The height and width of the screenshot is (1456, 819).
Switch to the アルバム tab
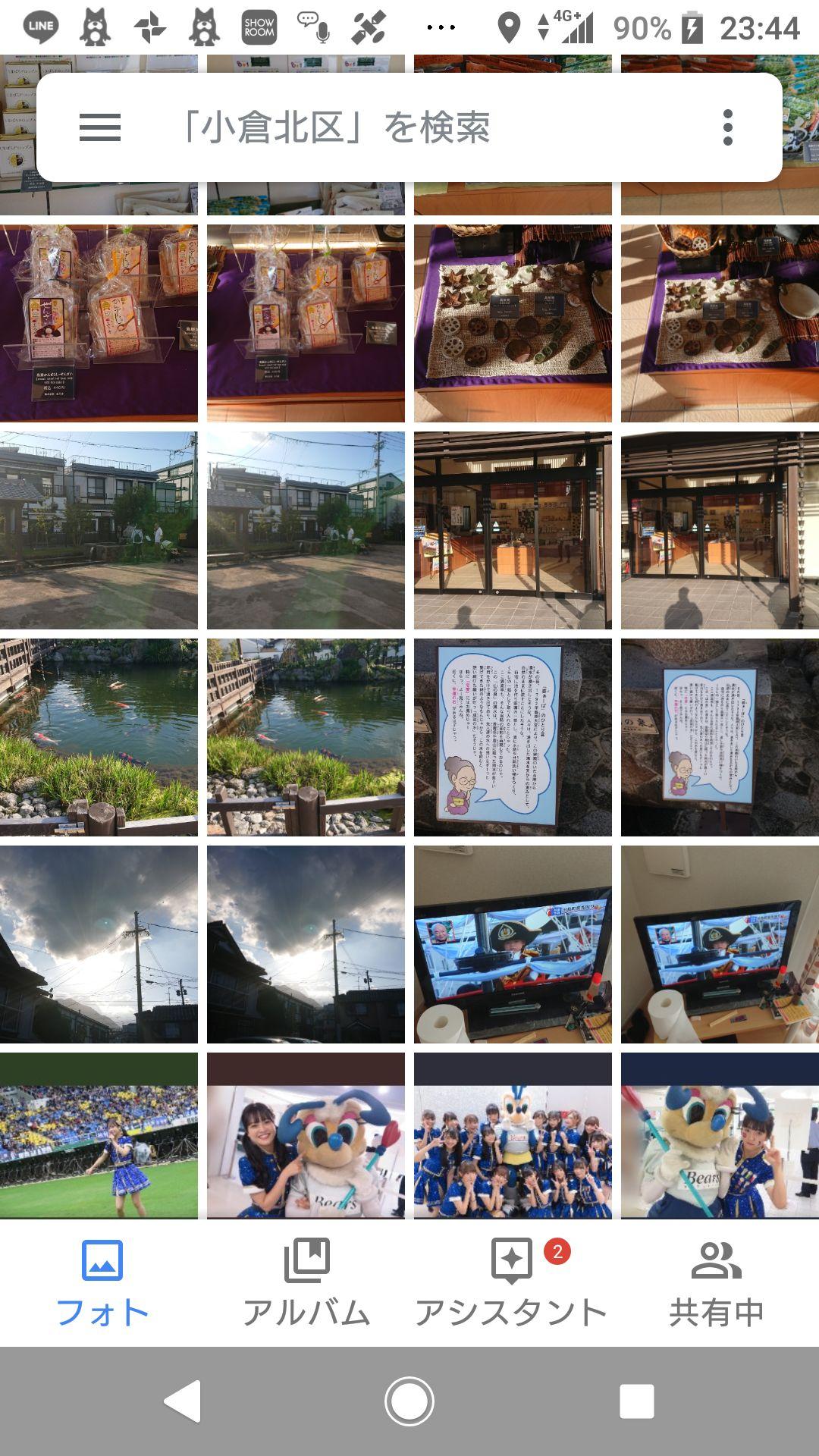point(306,1283)
